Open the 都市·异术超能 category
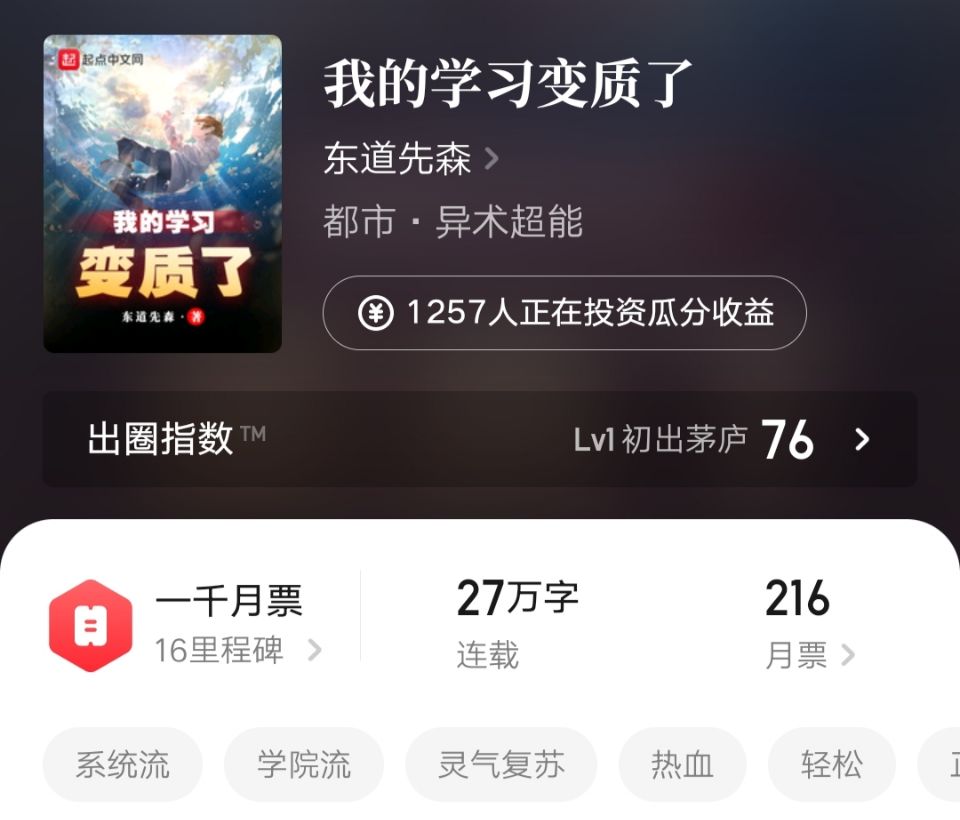This screenshot has height=820, width=960. tap(453, 222)
